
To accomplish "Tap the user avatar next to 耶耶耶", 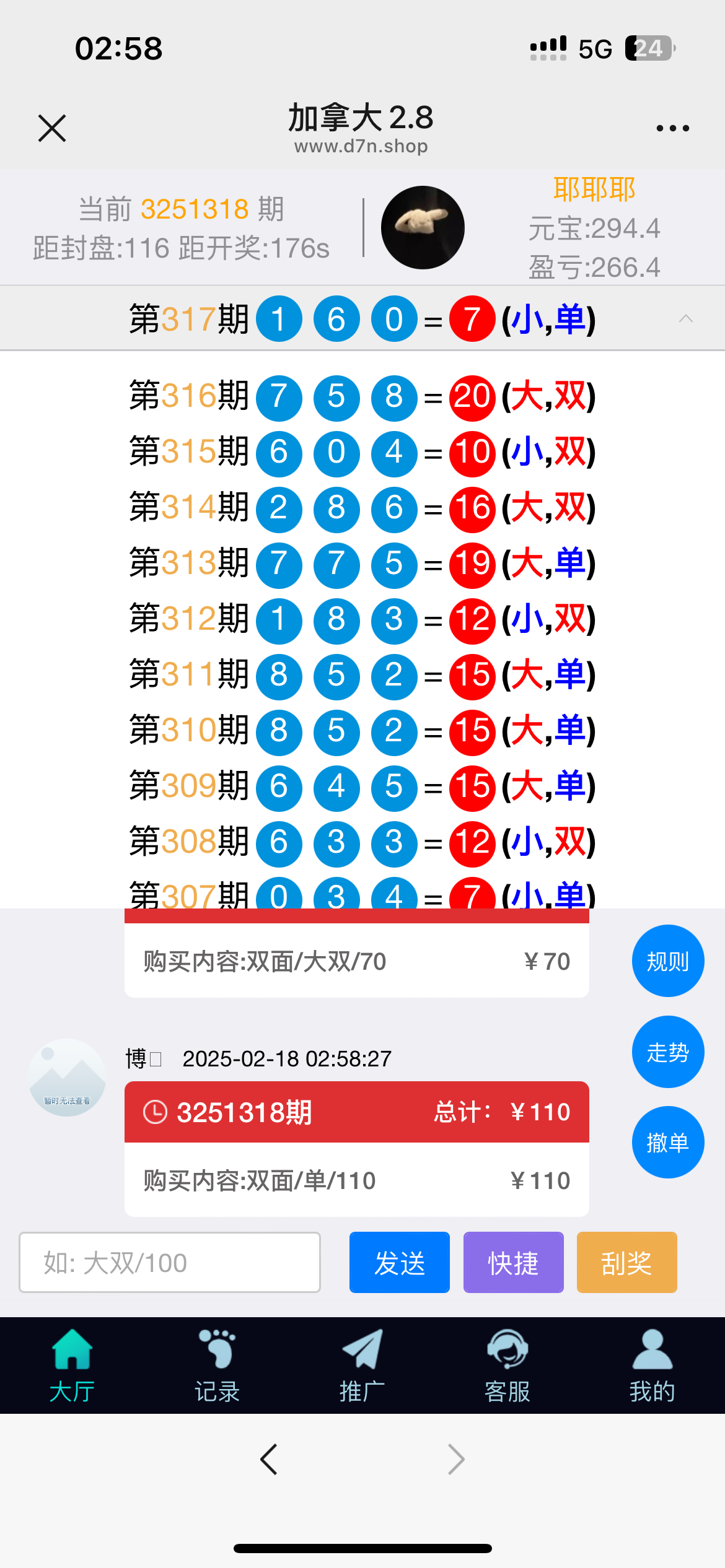I will point(423,227).
